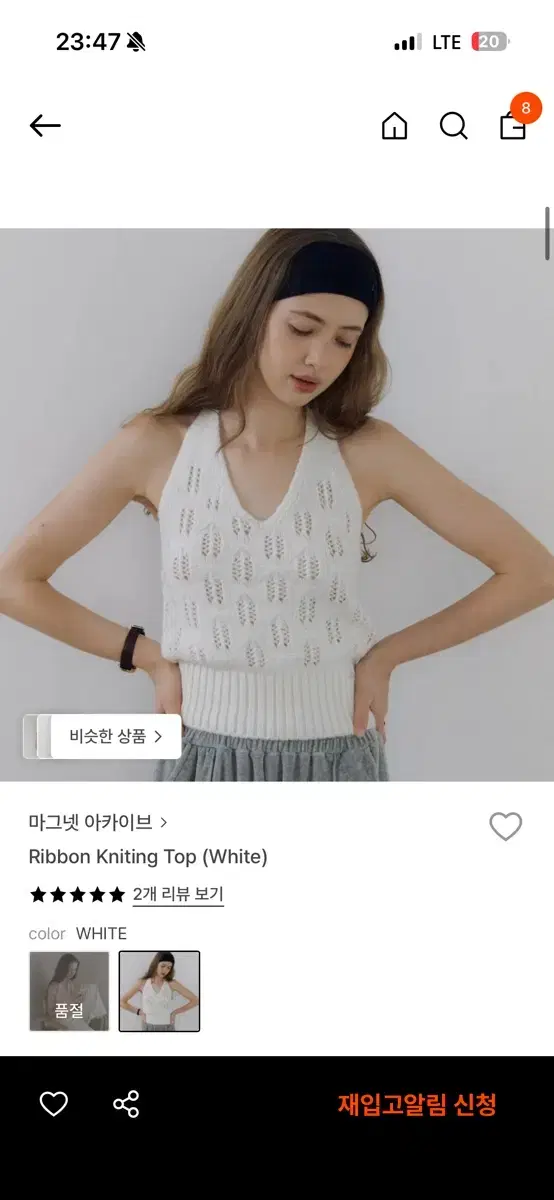Open 2개 리뷰 보기 reviews link
This screenshot has height=1200, width=554.
pos(178,894)
